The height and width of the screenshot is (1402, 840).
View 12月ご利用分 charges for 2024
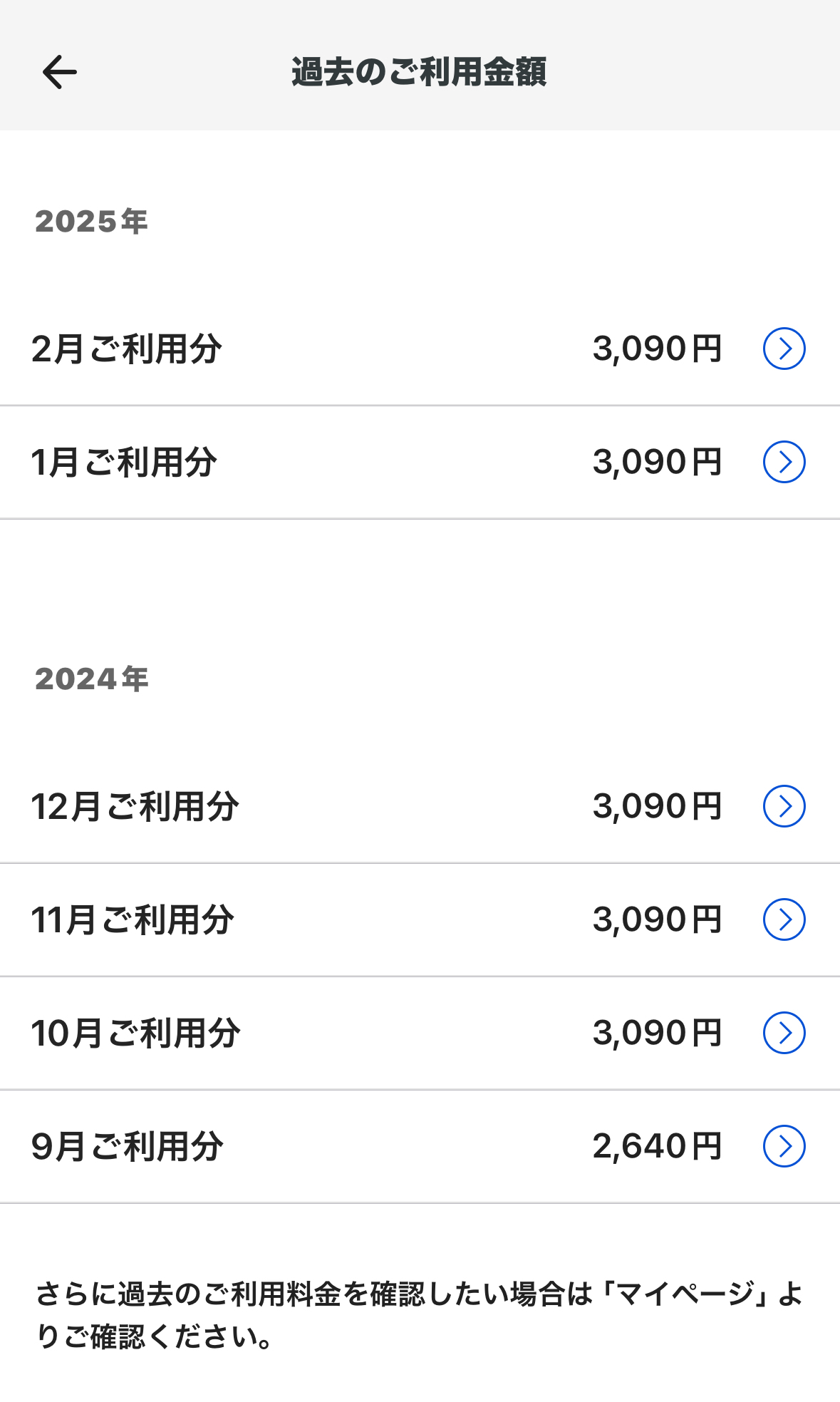tap(784, 806)
